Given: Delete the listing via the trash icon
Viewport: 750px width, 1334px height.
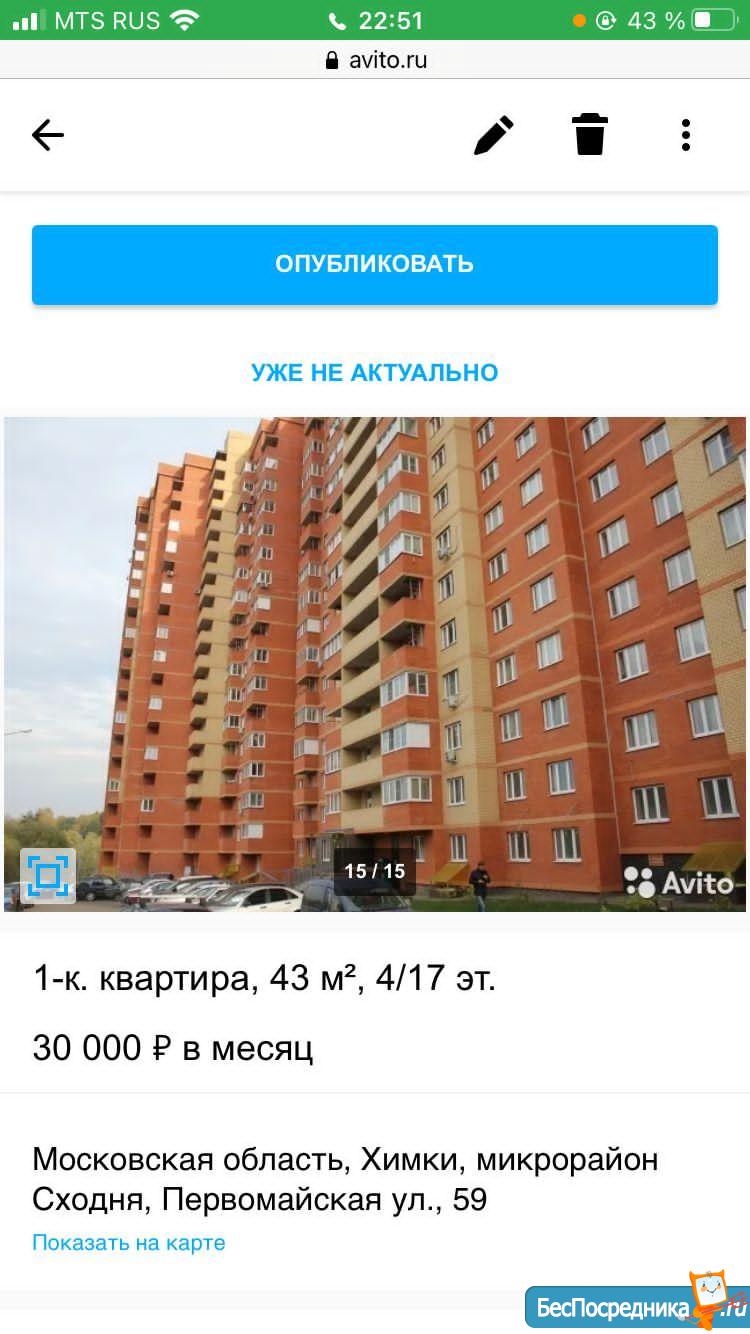Looking at the screenshot, I should (589, 134).
